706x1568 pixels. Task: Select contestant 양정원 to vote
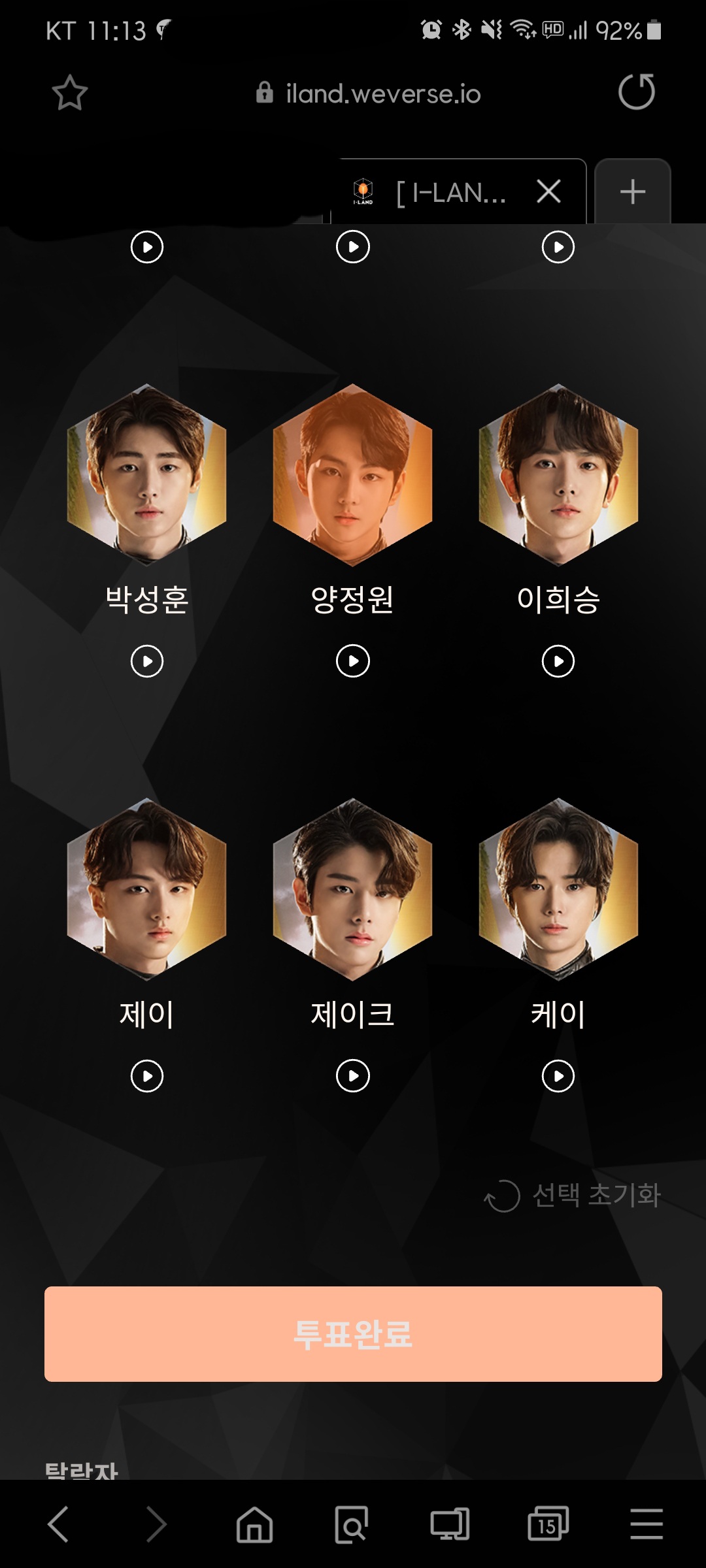(x=352, y=475)
